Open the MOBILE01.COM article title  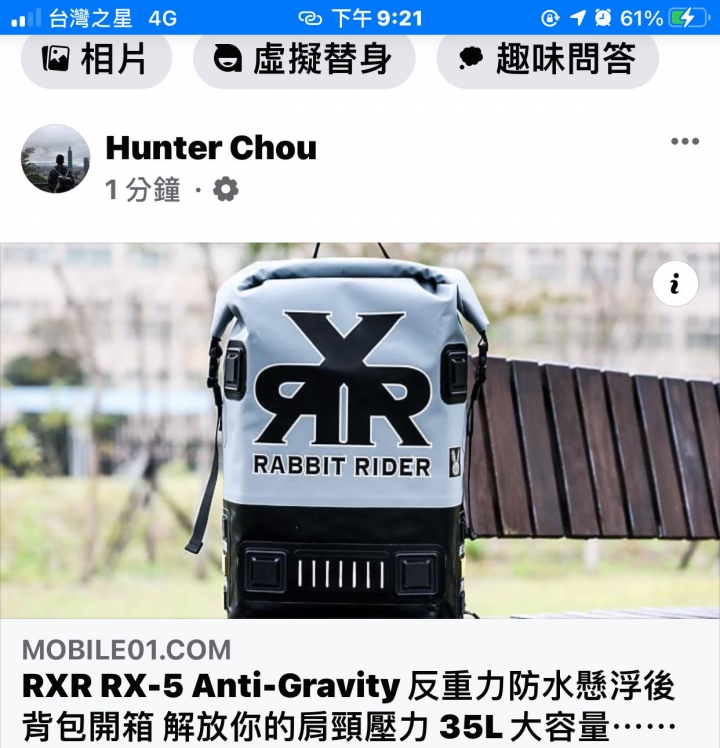tap(348, 705)
